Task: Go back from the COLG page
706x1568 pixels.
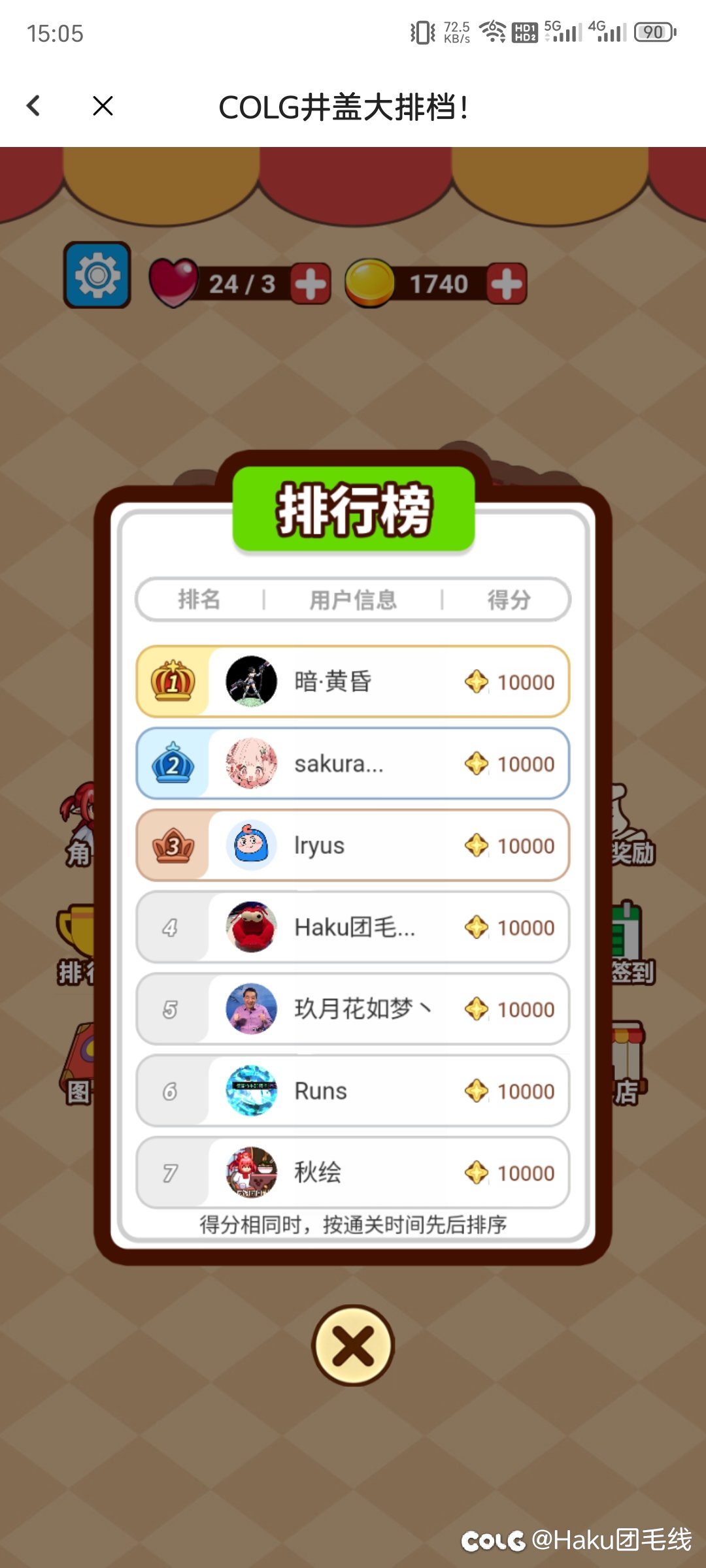Action: point(34,106)
